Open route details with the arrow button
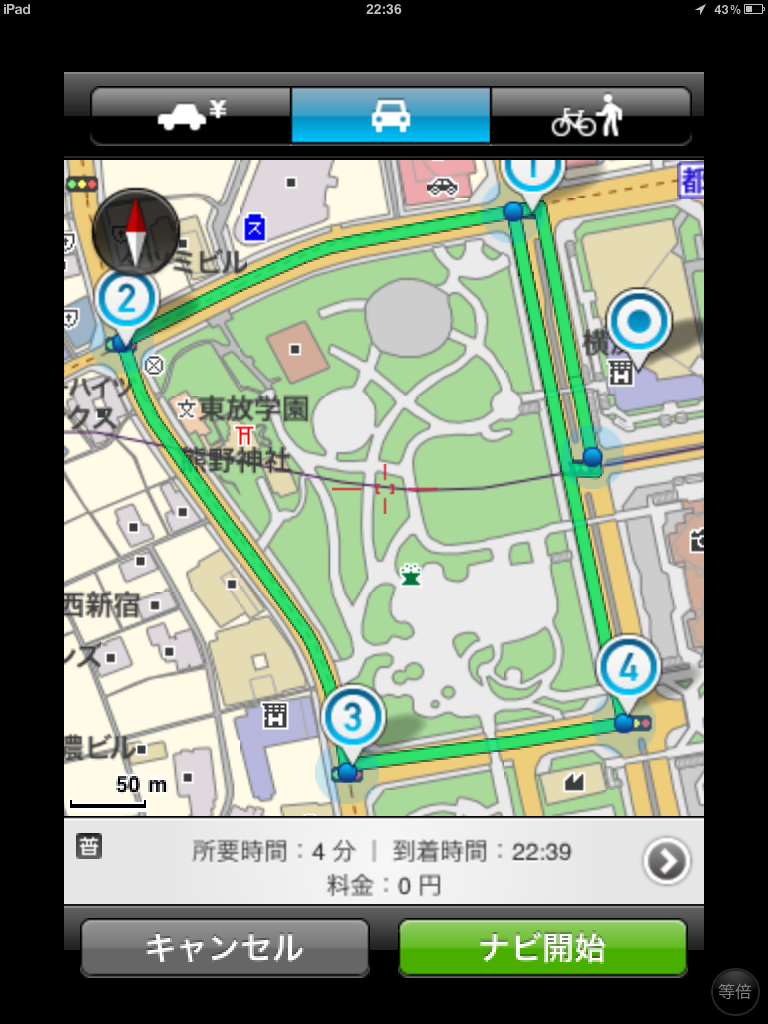This screenshot has height=1024, width=768. coord(666,862)
